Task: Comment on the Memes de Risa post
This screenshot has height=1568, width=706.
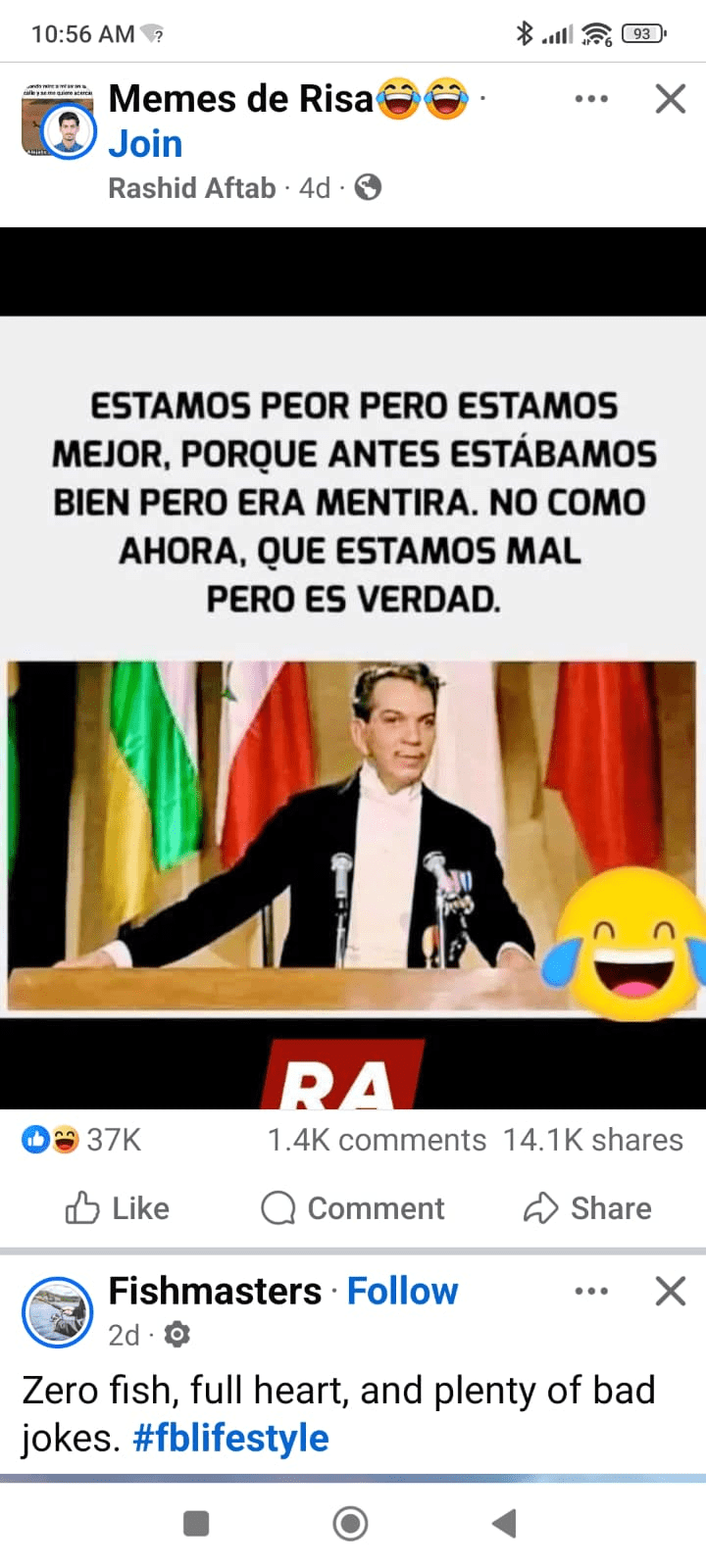Action: click(x=353, y=1208)
